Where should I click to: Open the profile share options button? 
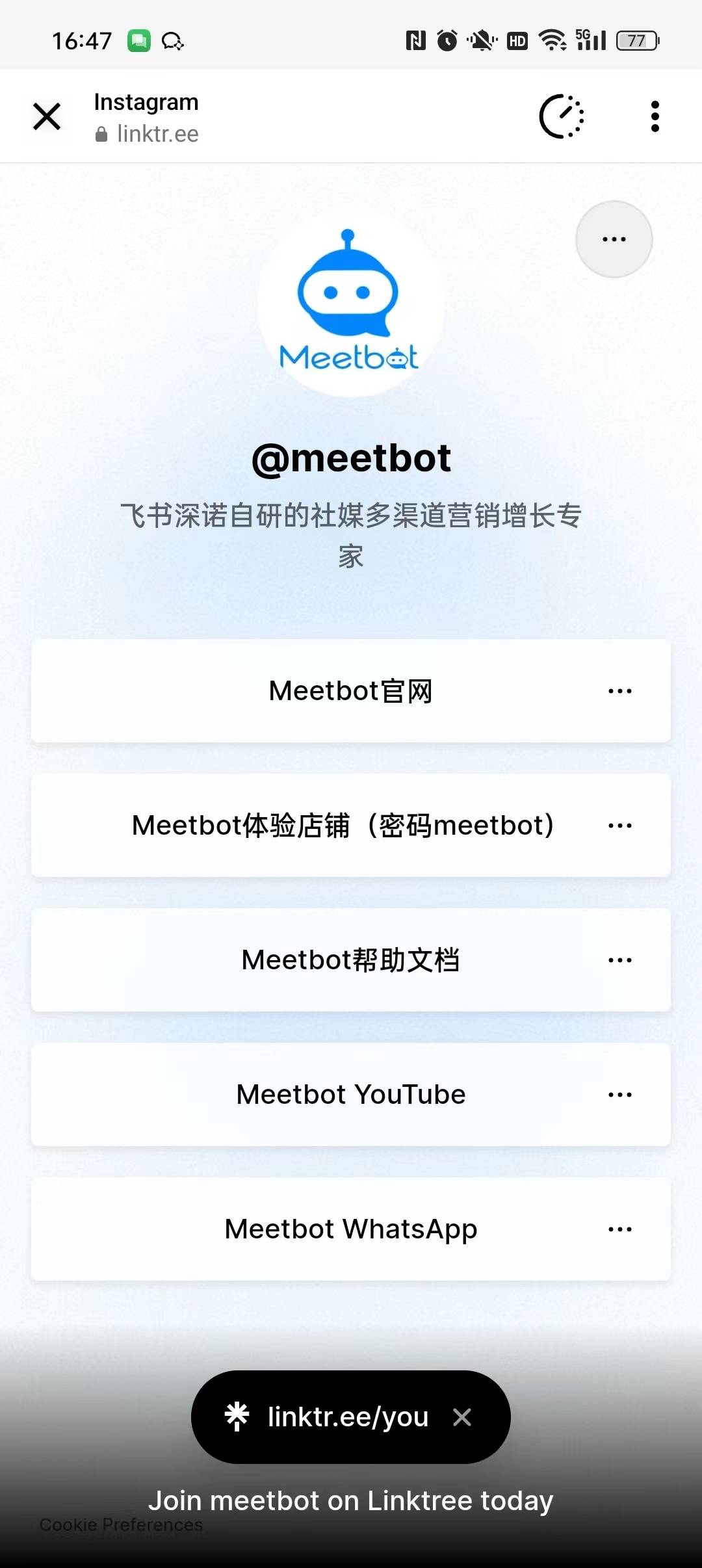pos(614,239)
